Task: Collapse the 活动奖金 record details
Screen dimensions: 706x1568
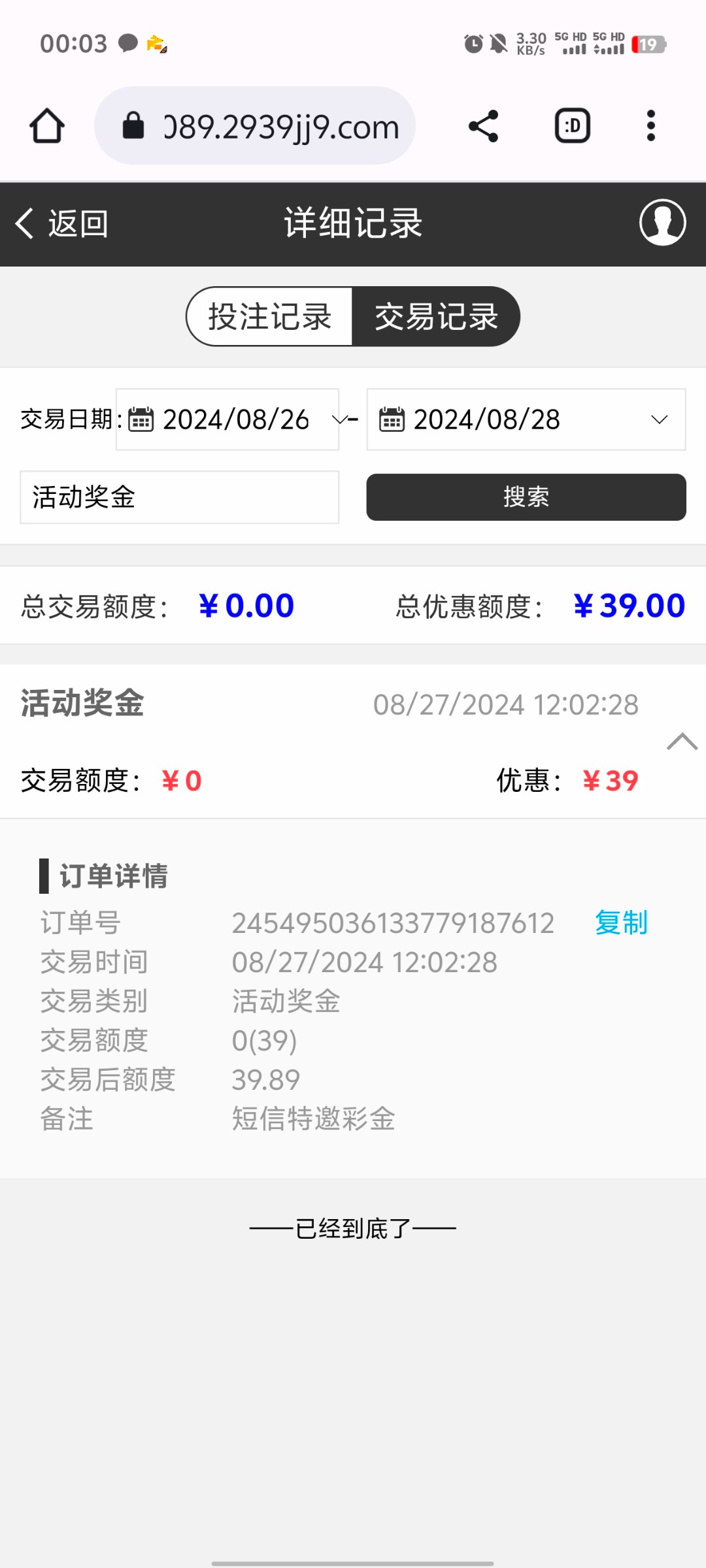Action: pyautogui.click(x=682, y=742)
